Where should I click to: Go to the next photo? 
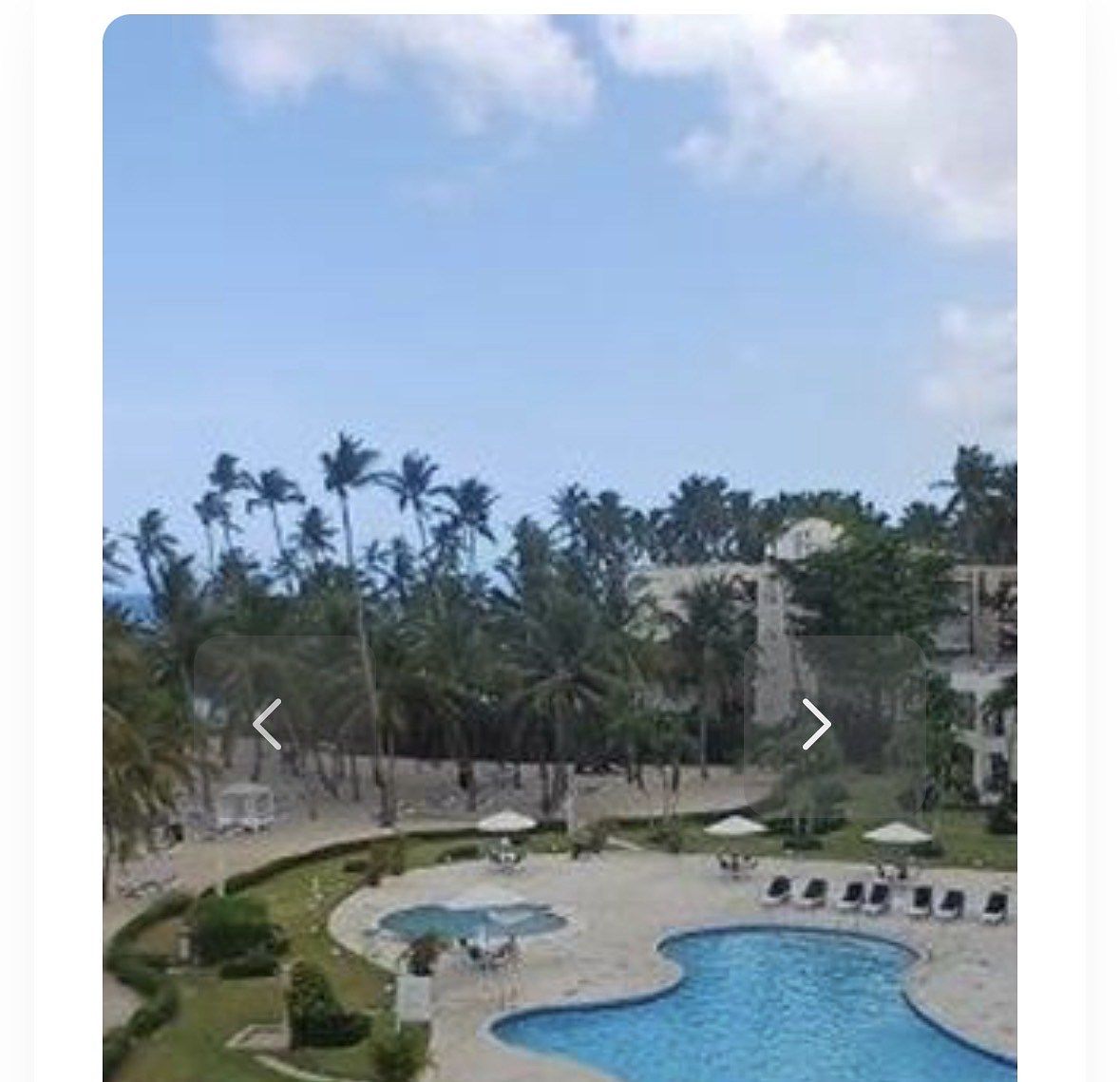(816, 725)
